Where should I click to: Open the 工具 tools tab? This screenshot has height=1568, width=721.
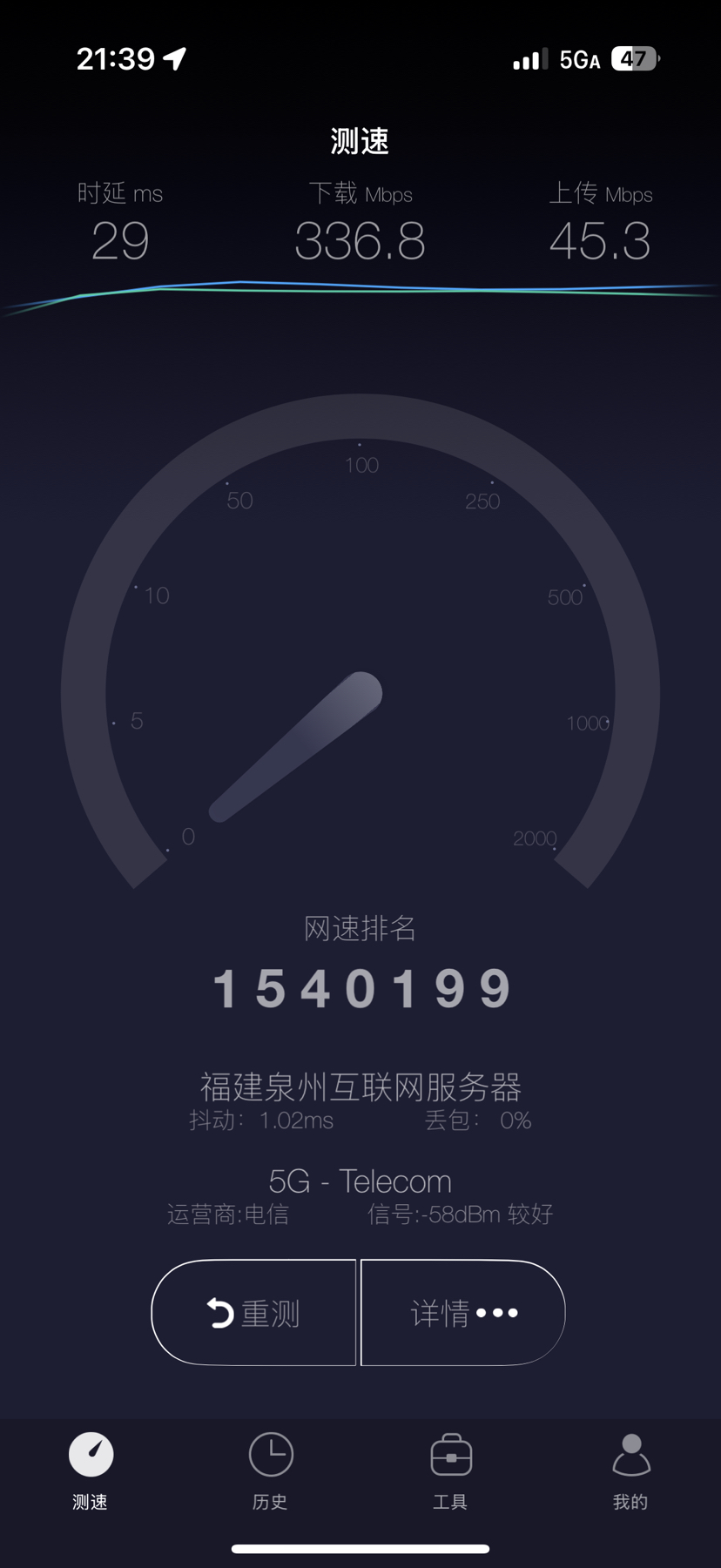(450, 1470)
